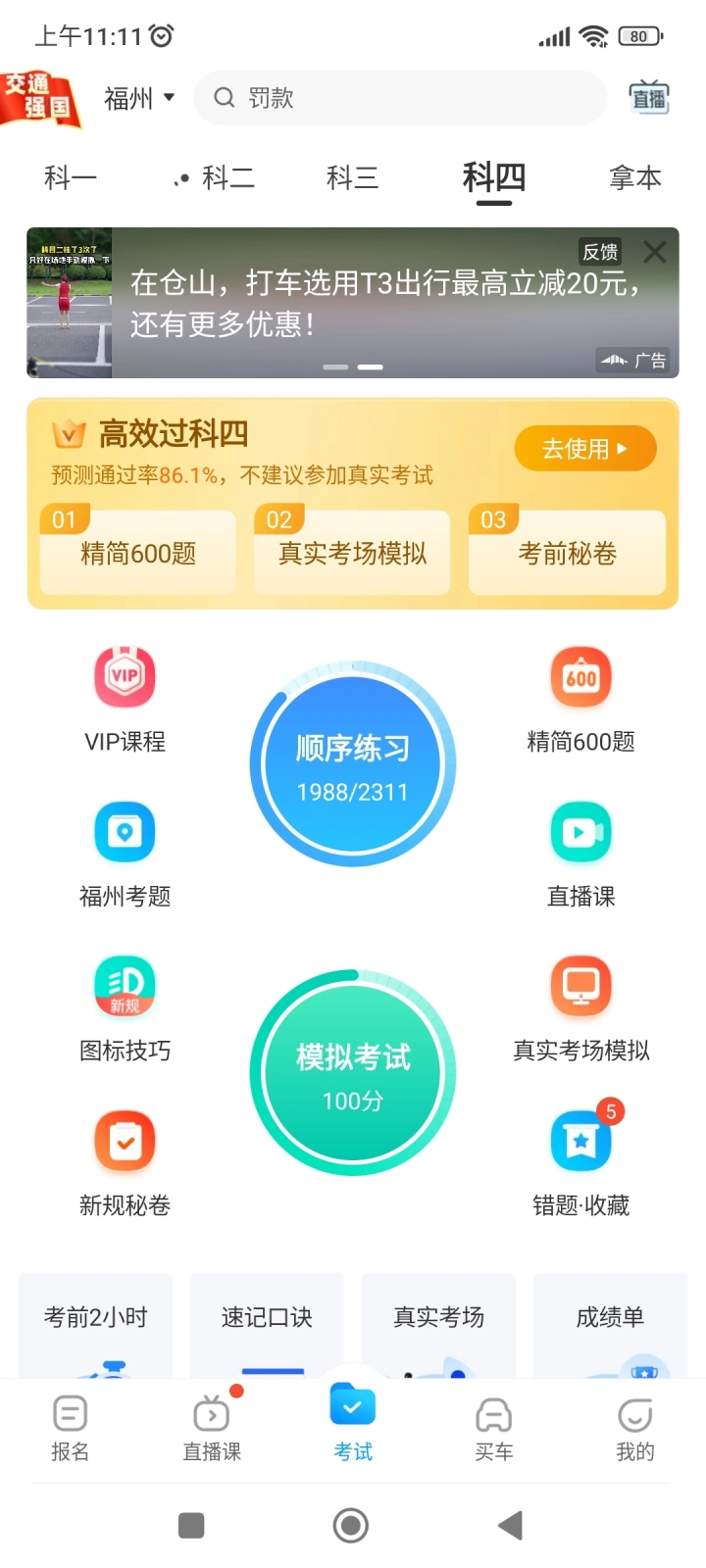
Task: Open the 直播 live icon in the top bar
Action: pos(649,98)
